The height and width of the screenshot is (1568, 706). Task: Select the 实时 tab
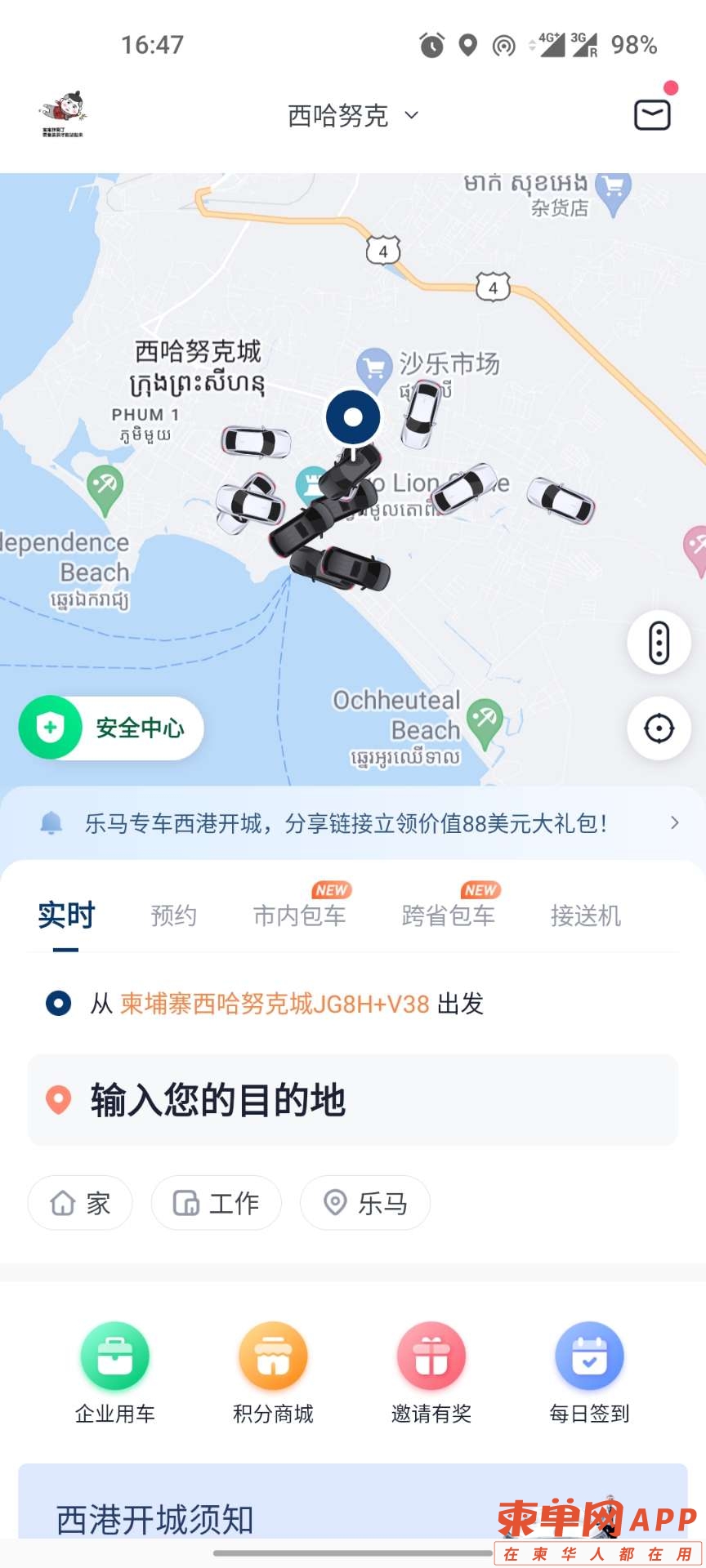click(66, 916)
